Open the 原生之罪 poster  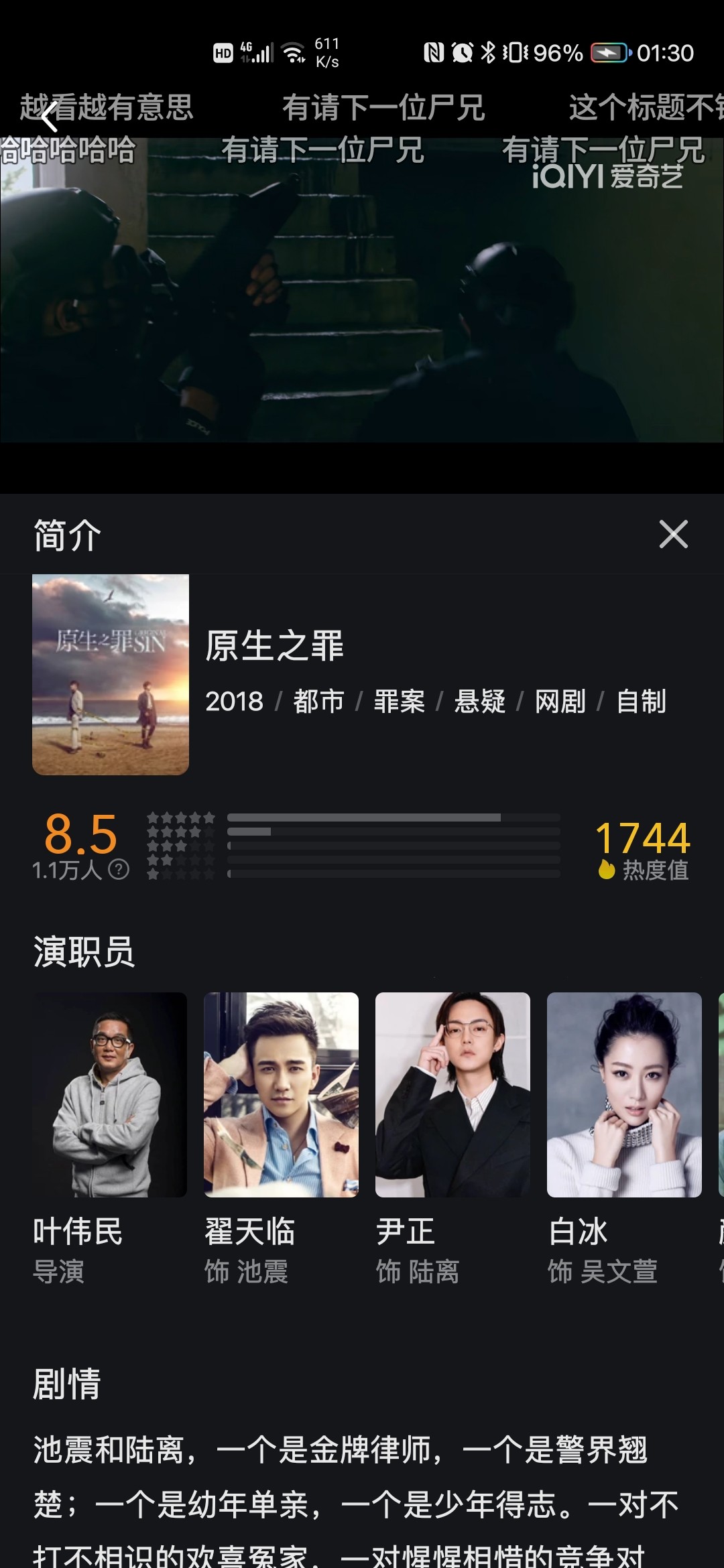111,674
